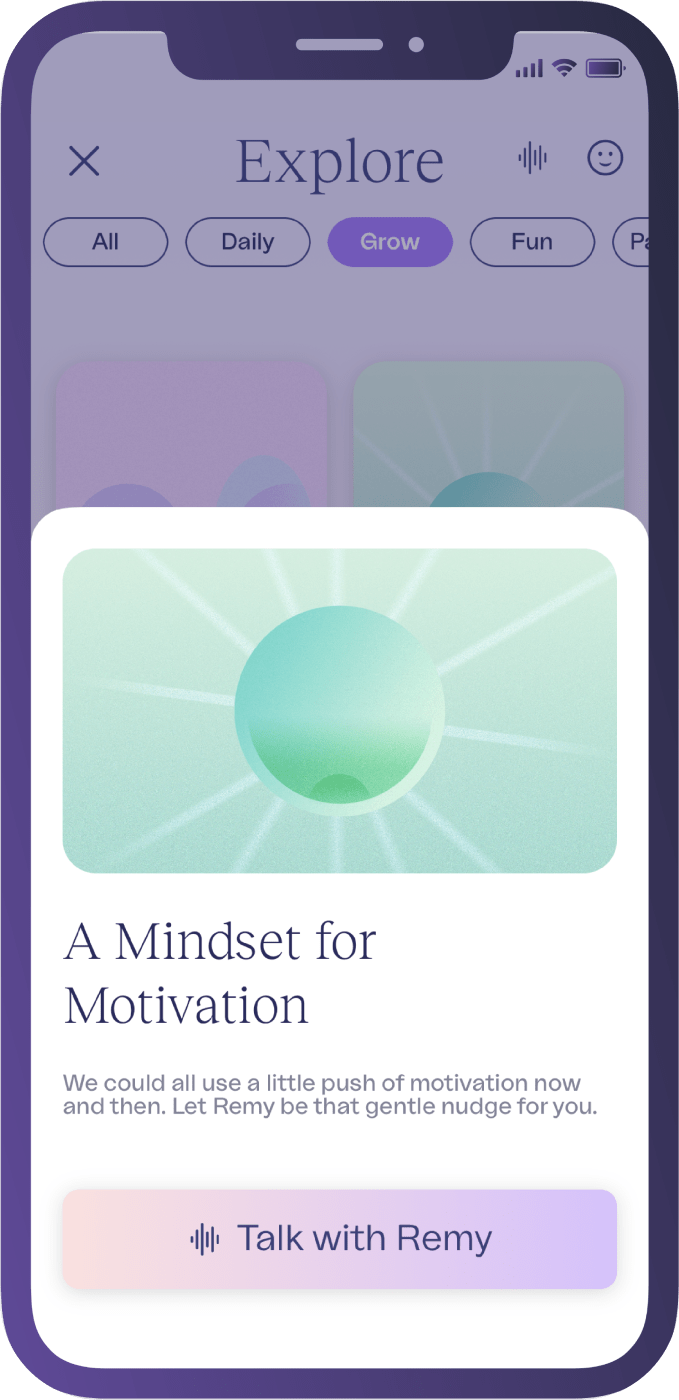
Task: Open the voice waveform icon
Action: [x=533, y=158]
